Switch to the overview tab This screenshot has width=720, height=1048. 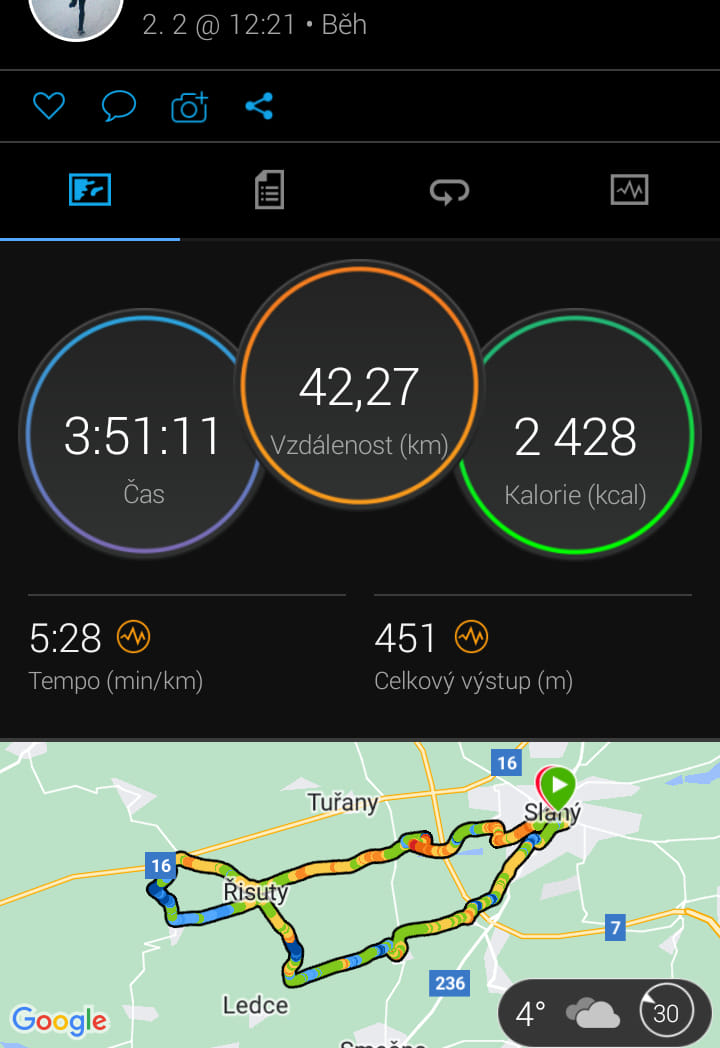(x=90, y=189)
